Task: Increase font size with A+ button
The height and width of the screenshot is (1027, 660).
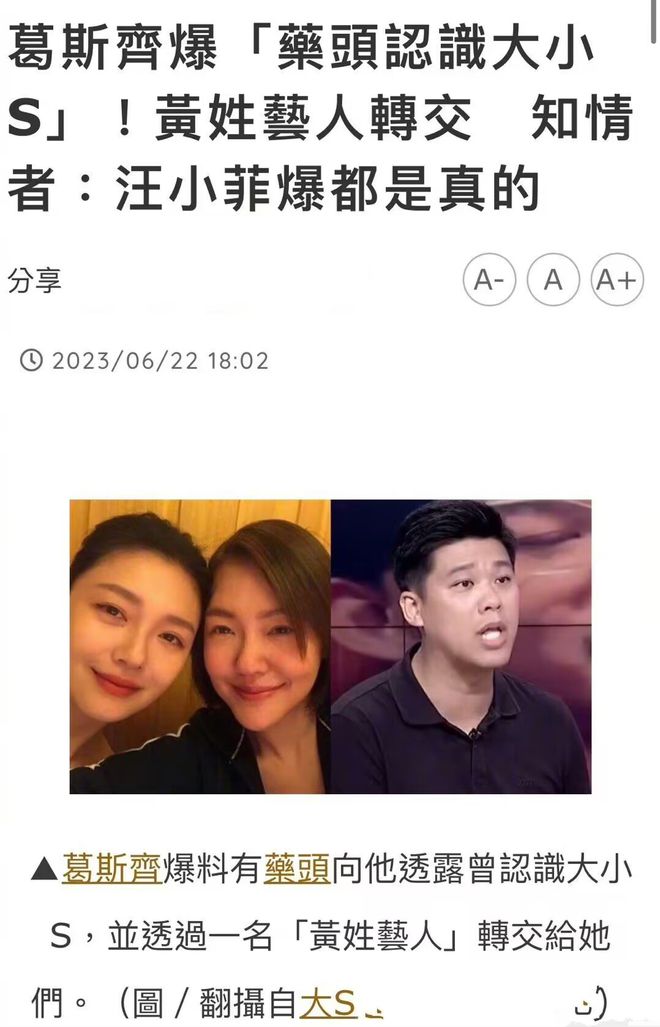Action: (616, 280)
